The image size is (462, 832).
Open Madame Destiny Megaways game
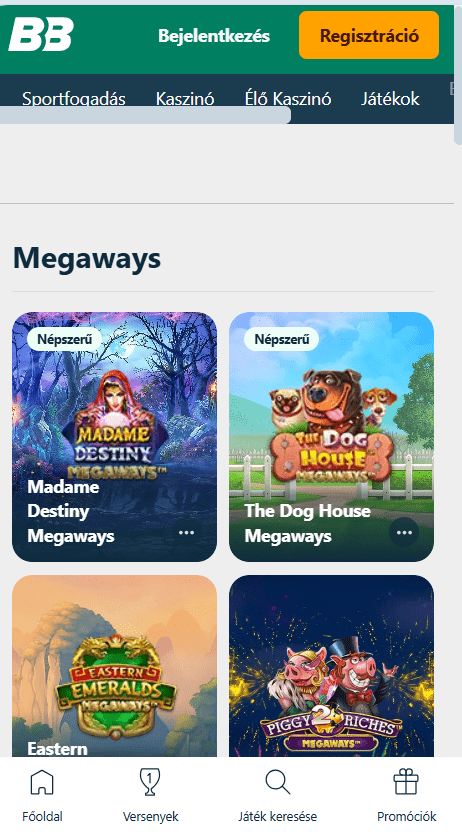click(115, 437)
